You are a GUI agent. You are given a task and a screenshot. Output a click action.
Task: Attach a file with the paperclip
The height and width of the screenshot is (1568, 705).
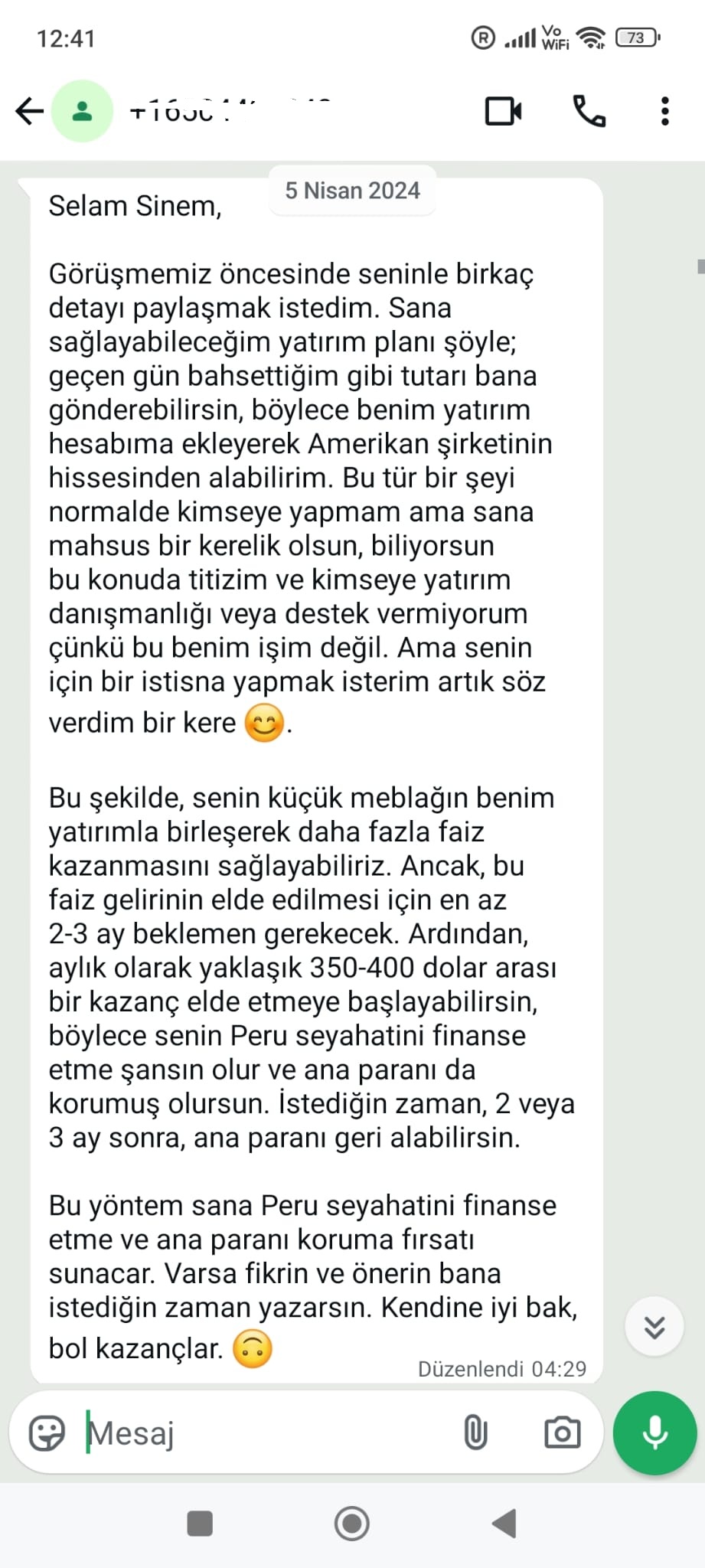point(475,1433)
